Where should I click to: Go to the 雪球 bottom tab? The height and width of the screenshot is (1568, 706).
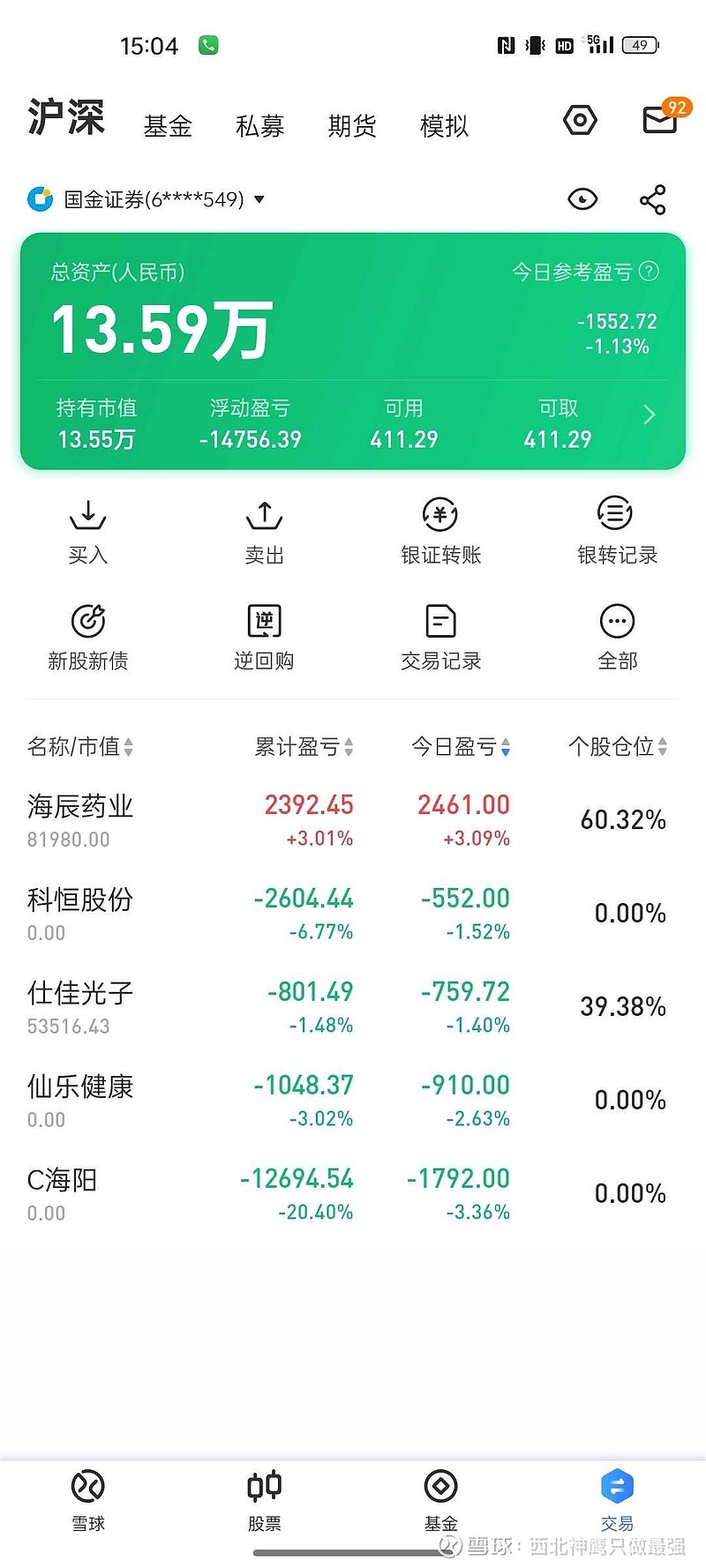[88, 1501]
